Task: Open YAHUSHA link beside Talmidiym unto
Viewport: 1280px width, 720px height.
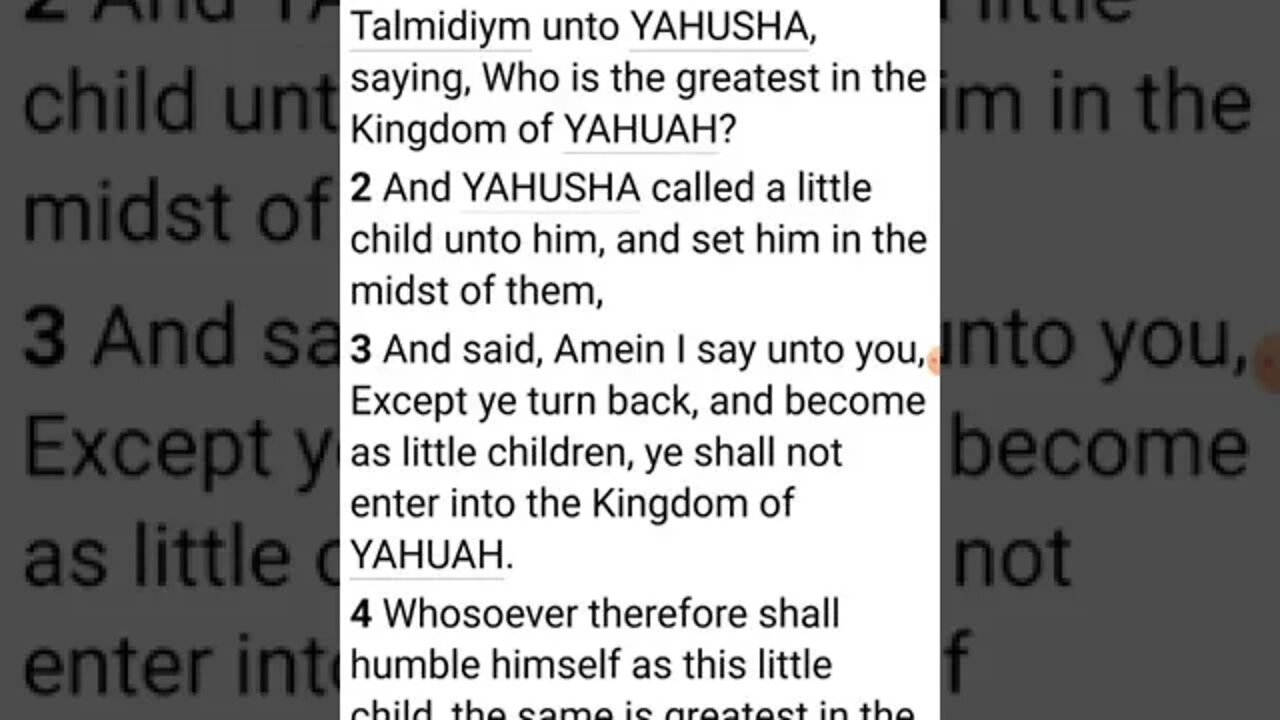Action: click(x=720, y=27)
